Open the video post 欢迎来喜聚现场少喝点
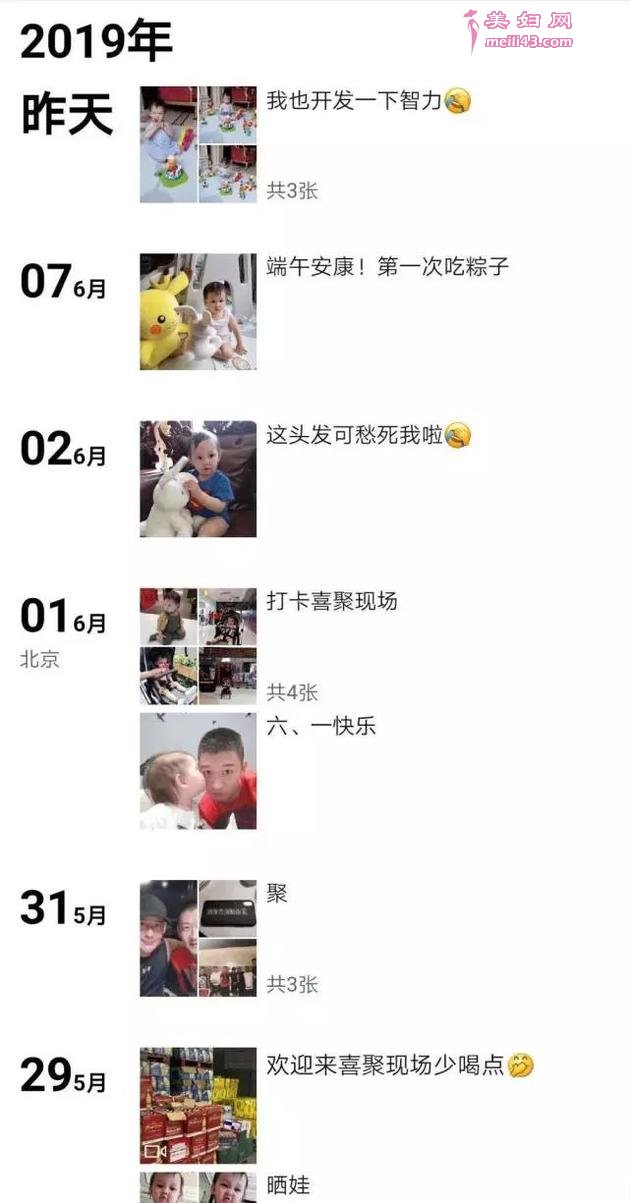Viewport: 630px width, 1203px height. tap(198, 1105)
